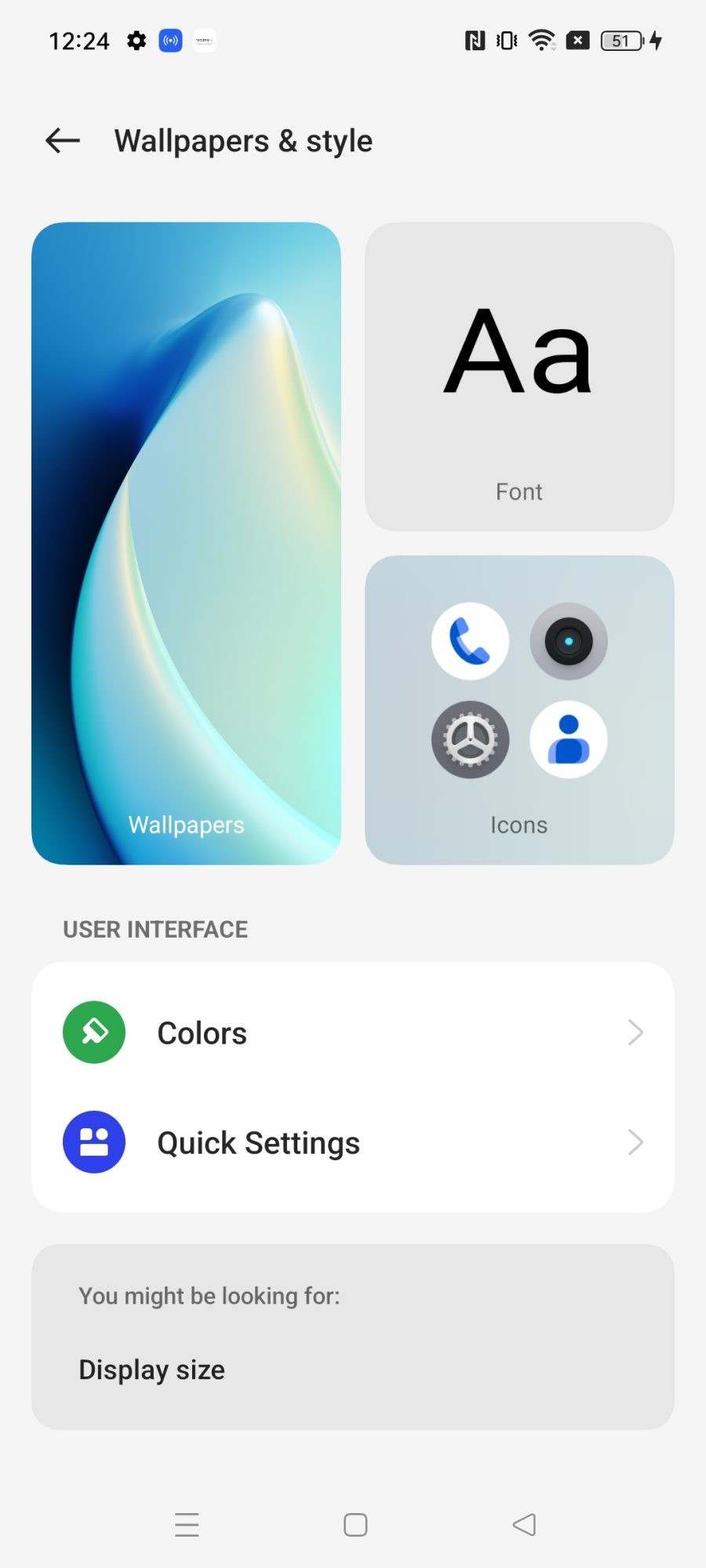Open recent apps from navigation bar

point(187,1524)
